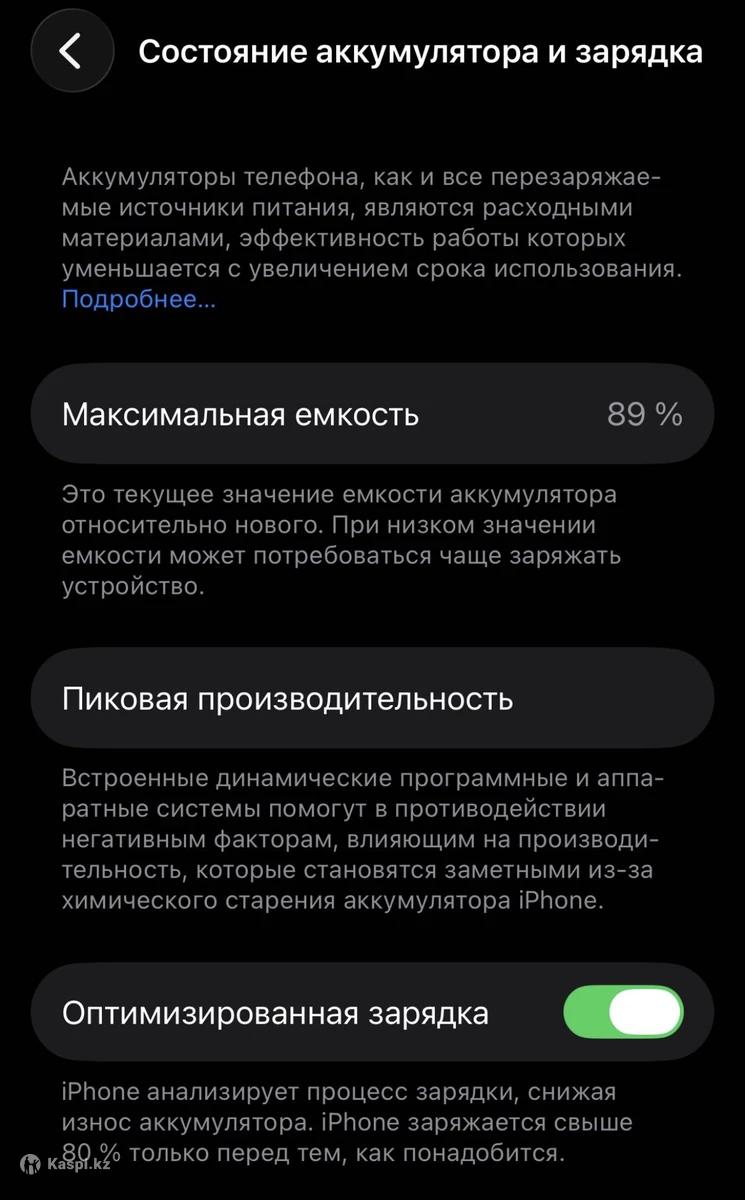Go back using the arrow icon
Image resolution: width=745 pixels, height=1200 pixels.
(71, 51)
